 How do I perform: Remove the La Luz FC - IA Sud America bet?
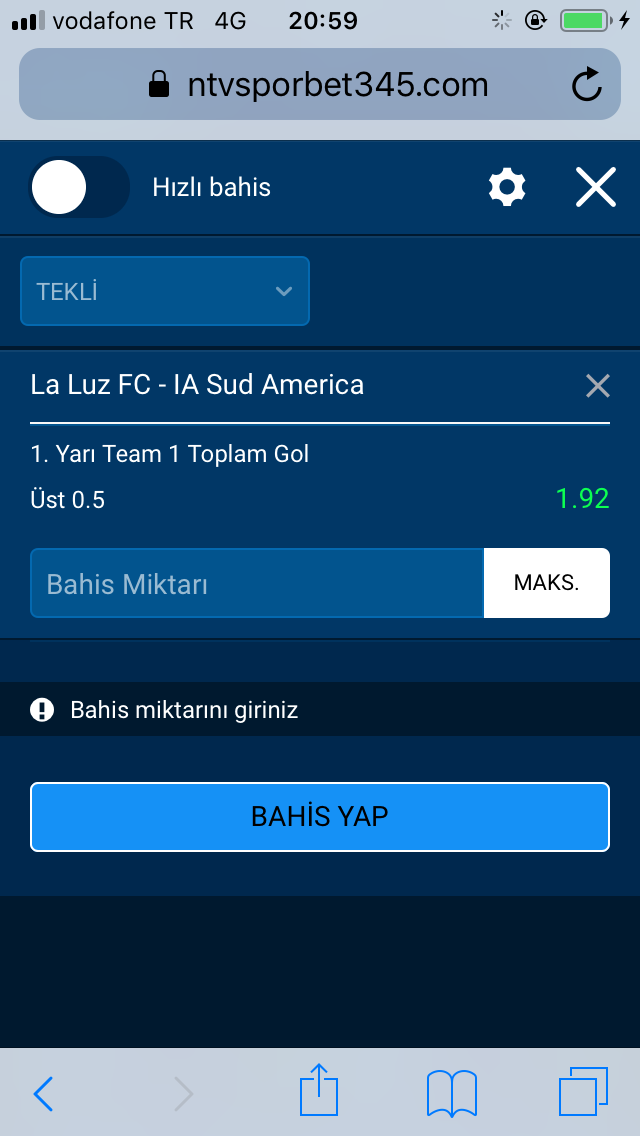pyautogui.click(x=597, y=386)
